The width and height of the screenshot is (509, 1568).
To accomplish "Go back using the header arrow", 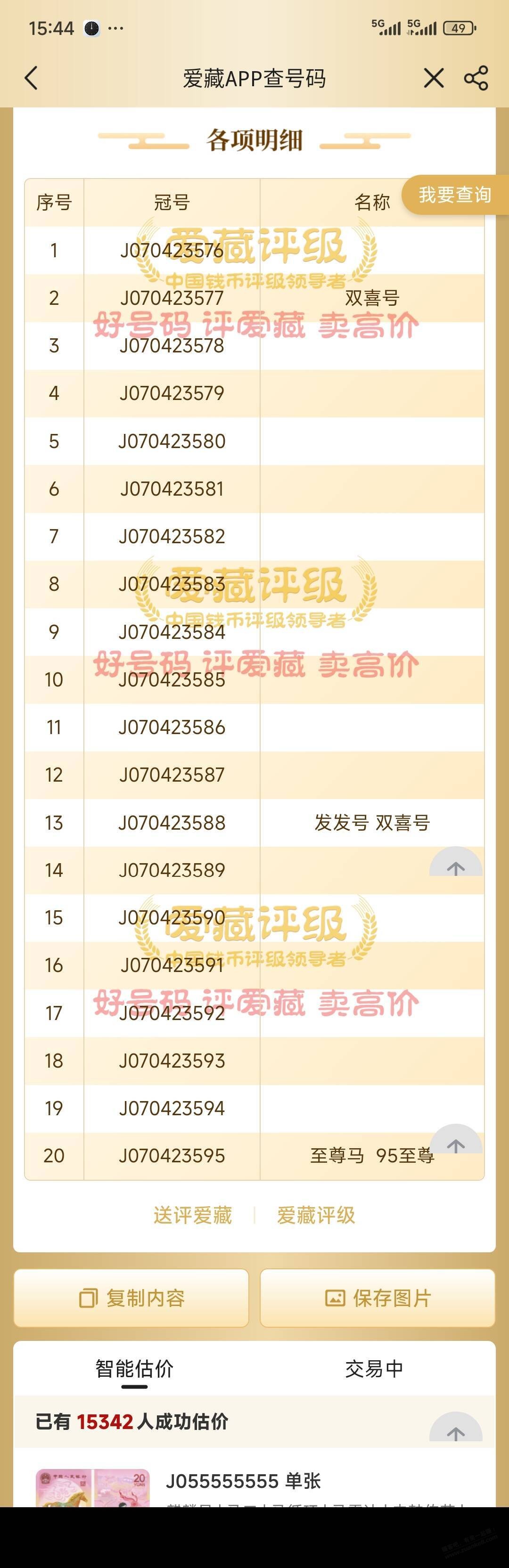I will point(32,78).
